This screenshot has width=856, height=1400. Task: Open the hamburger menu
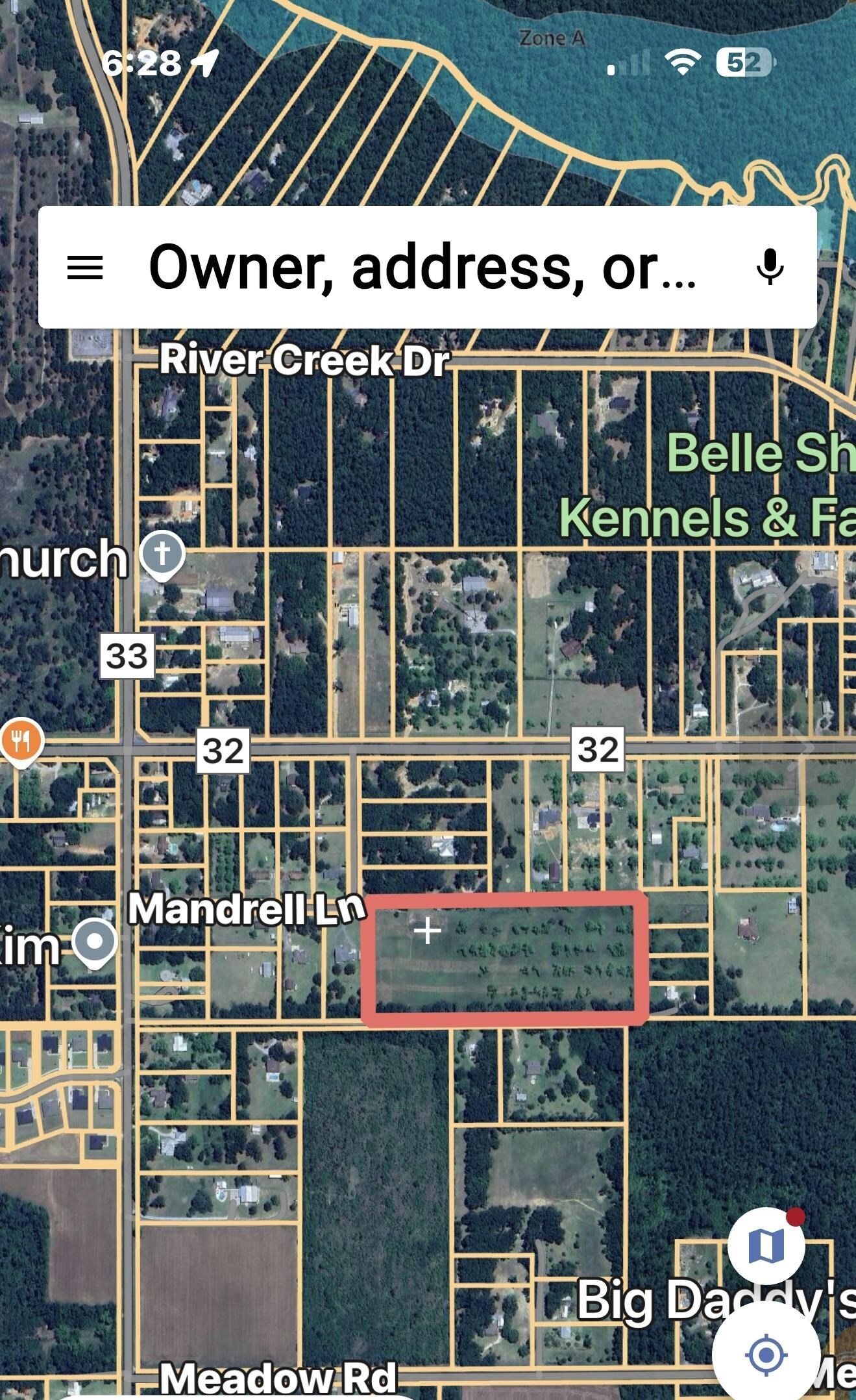coord(85,268)
